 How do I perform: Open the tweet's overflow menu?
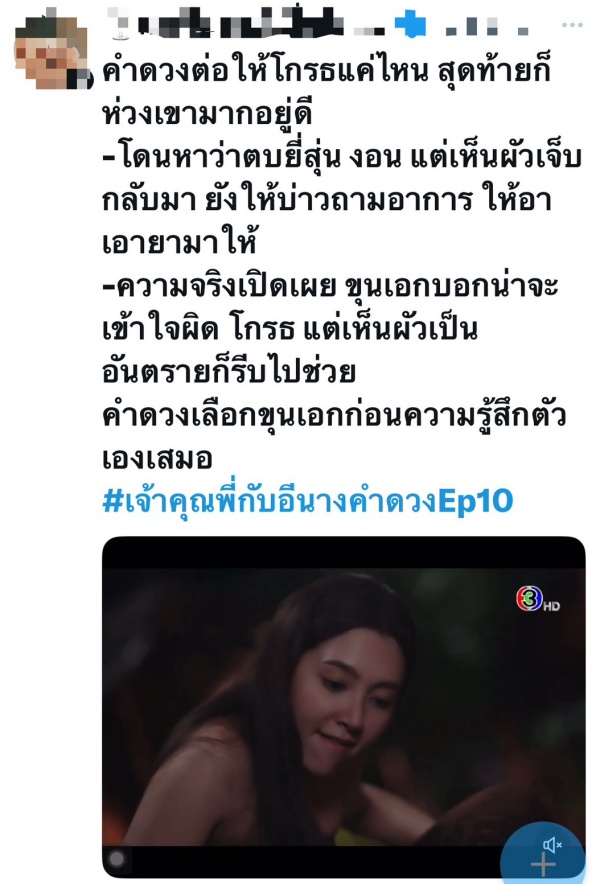(572, 24)
